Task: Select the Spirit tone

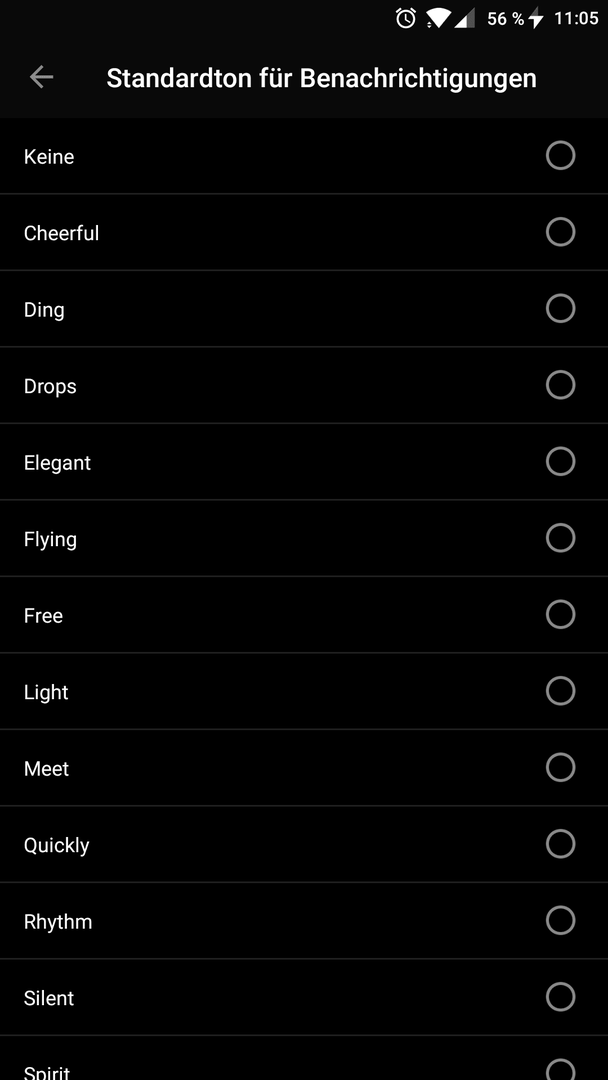Action: tap(304, 1058)
